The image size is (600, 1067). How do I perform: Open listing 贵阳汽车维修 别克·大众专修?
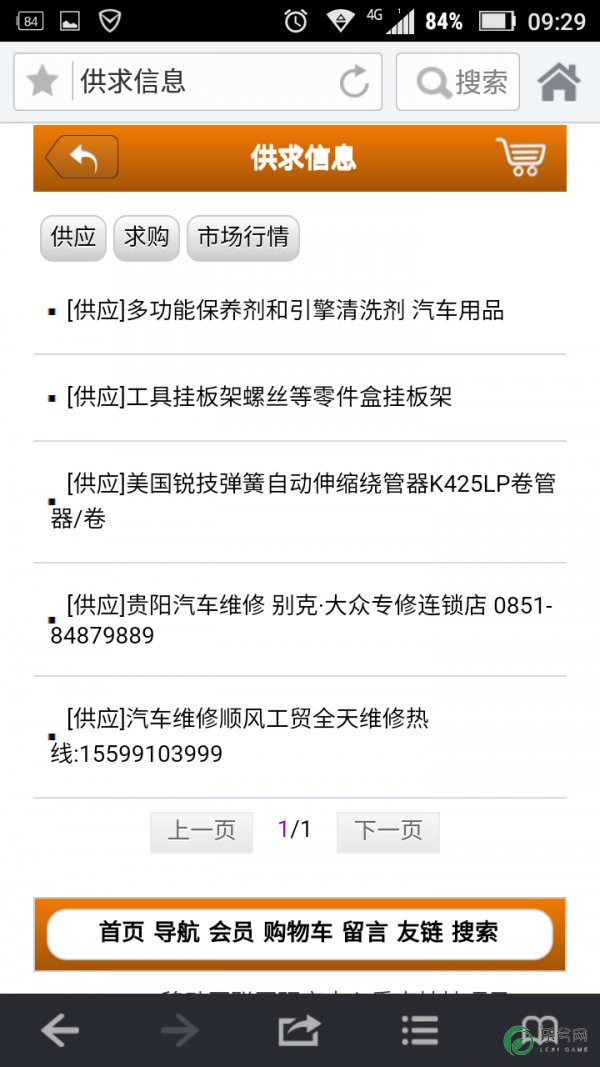pos(302,620)
